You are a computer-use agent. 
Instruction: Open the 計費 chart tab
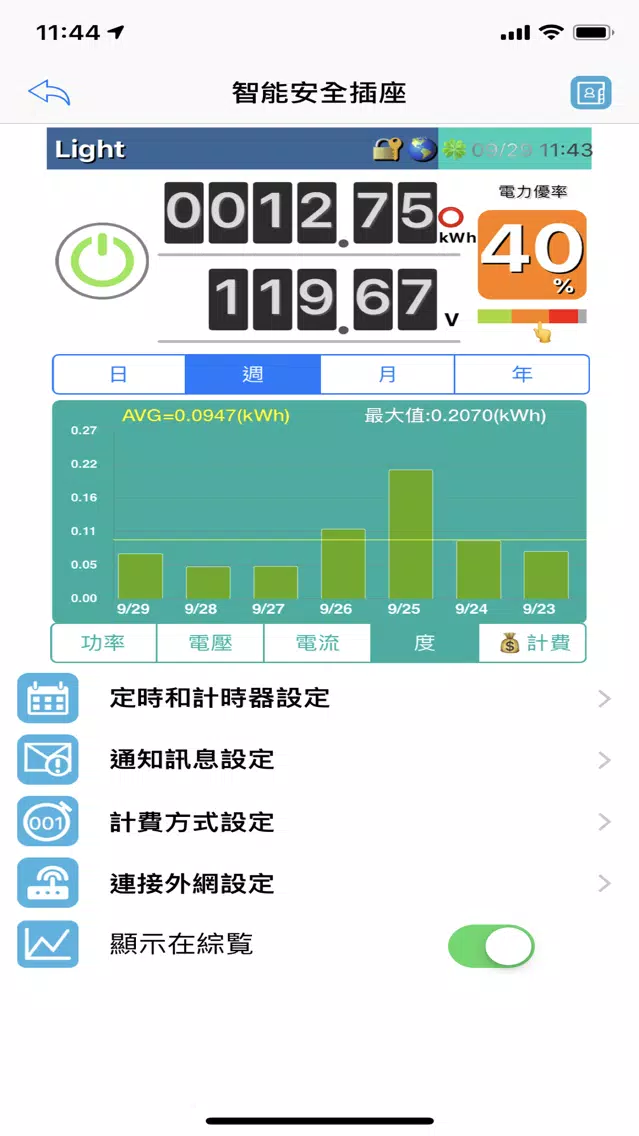[x=533, y=643]
